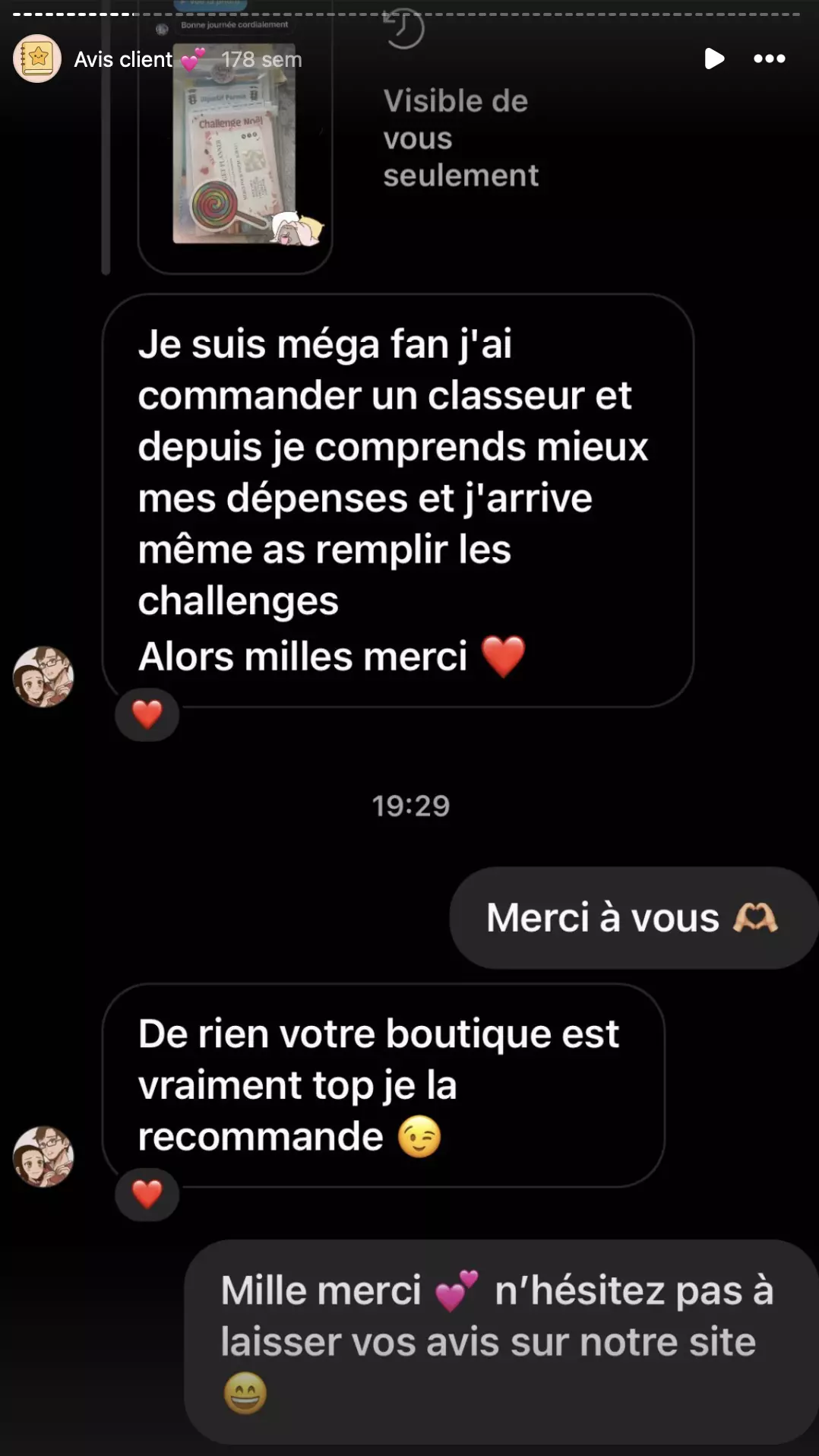Image resolution: width=819 pixels, height=1456 pixels.
Task: Tap the heart reaction below recommendation message
Action: pos(149,1195)
